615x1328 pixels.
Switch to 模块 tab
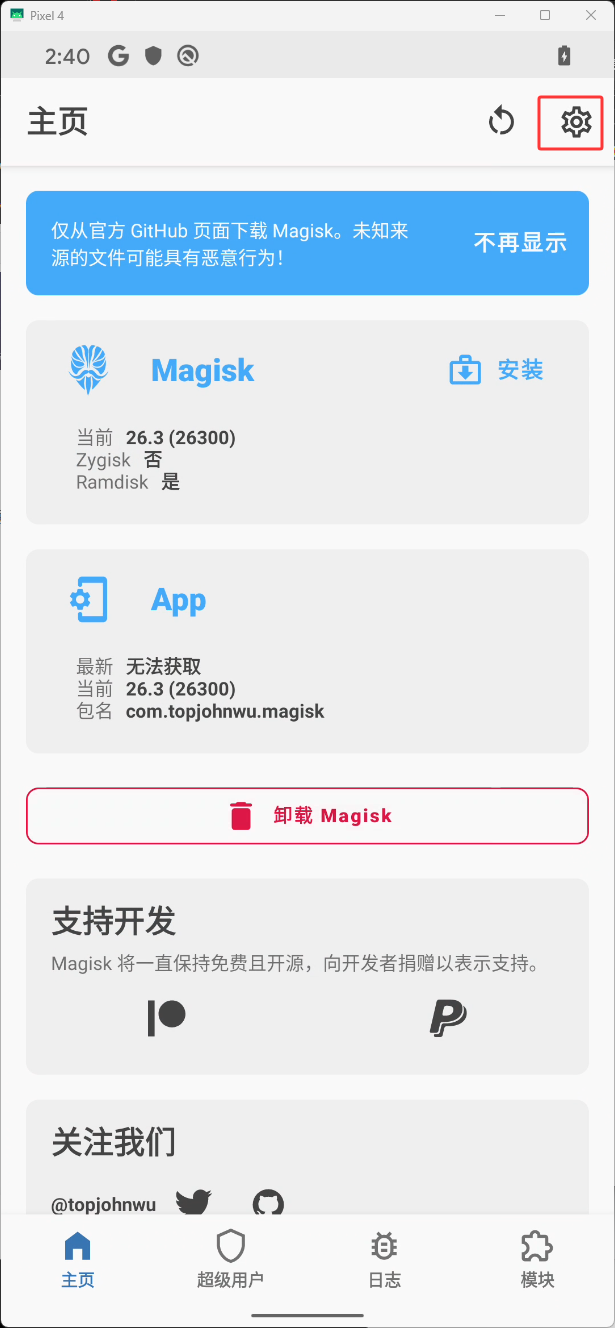click(537, 1259)
